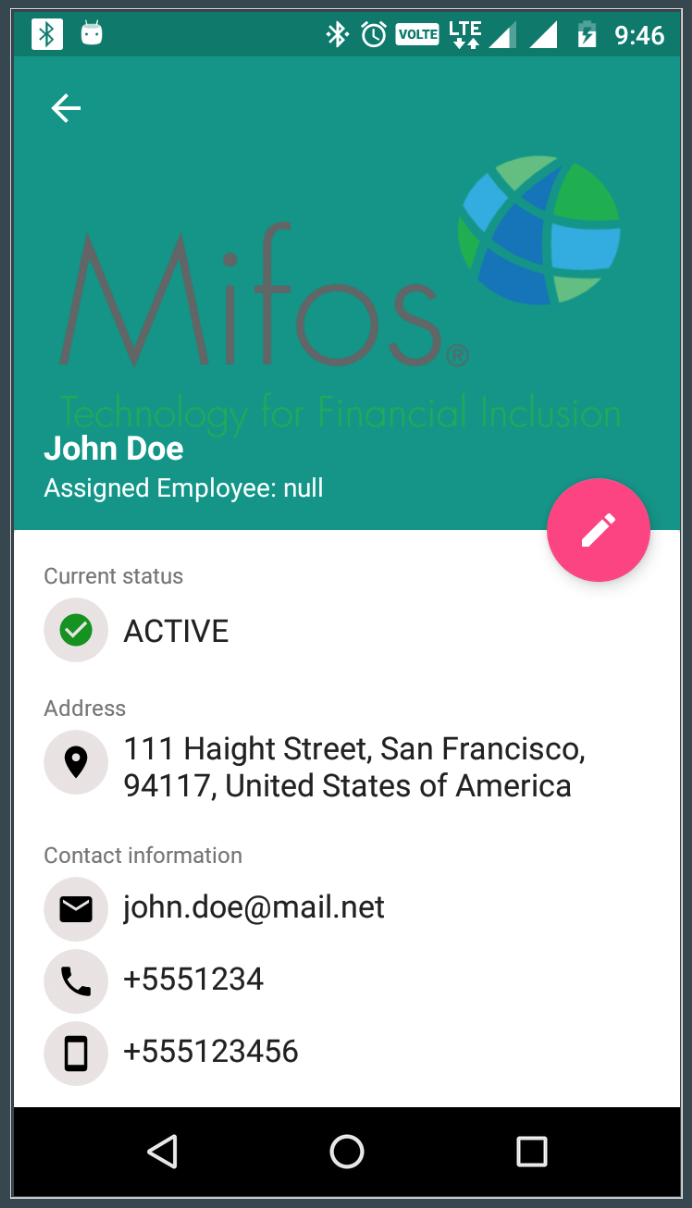The width and height of the screenshot is (692, 1208).
Task: Go back using the top arrow
Action: (x=66, y=108)
